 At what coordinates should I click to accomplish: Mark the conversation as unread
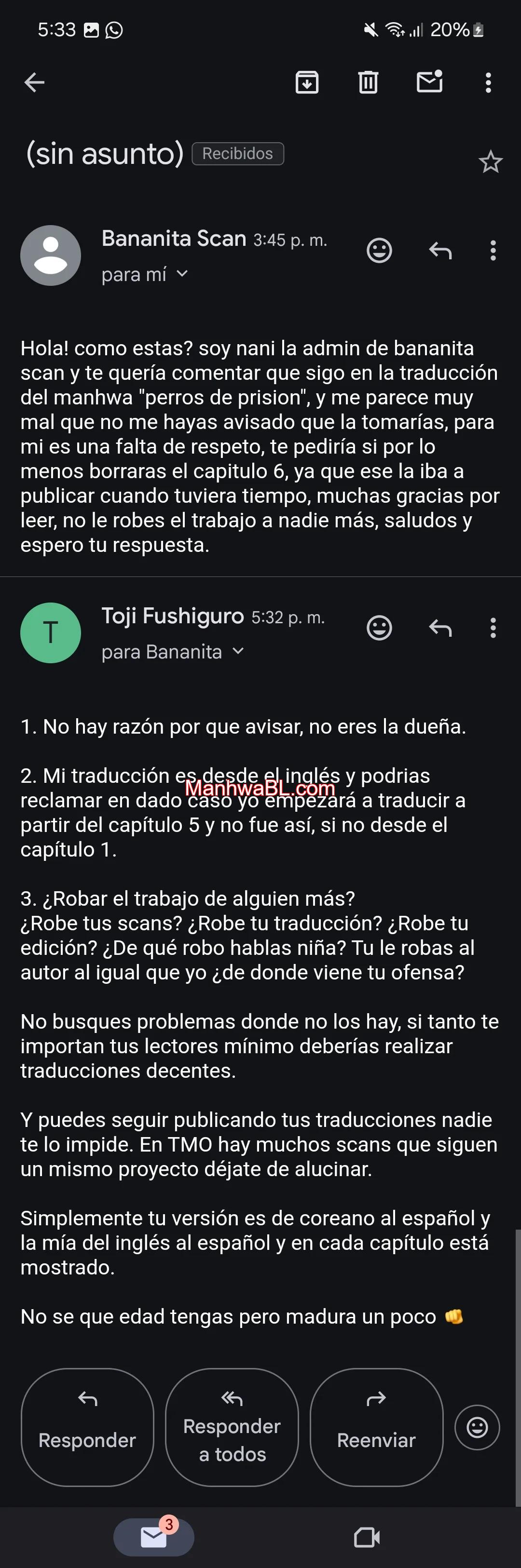pos(429,82)
